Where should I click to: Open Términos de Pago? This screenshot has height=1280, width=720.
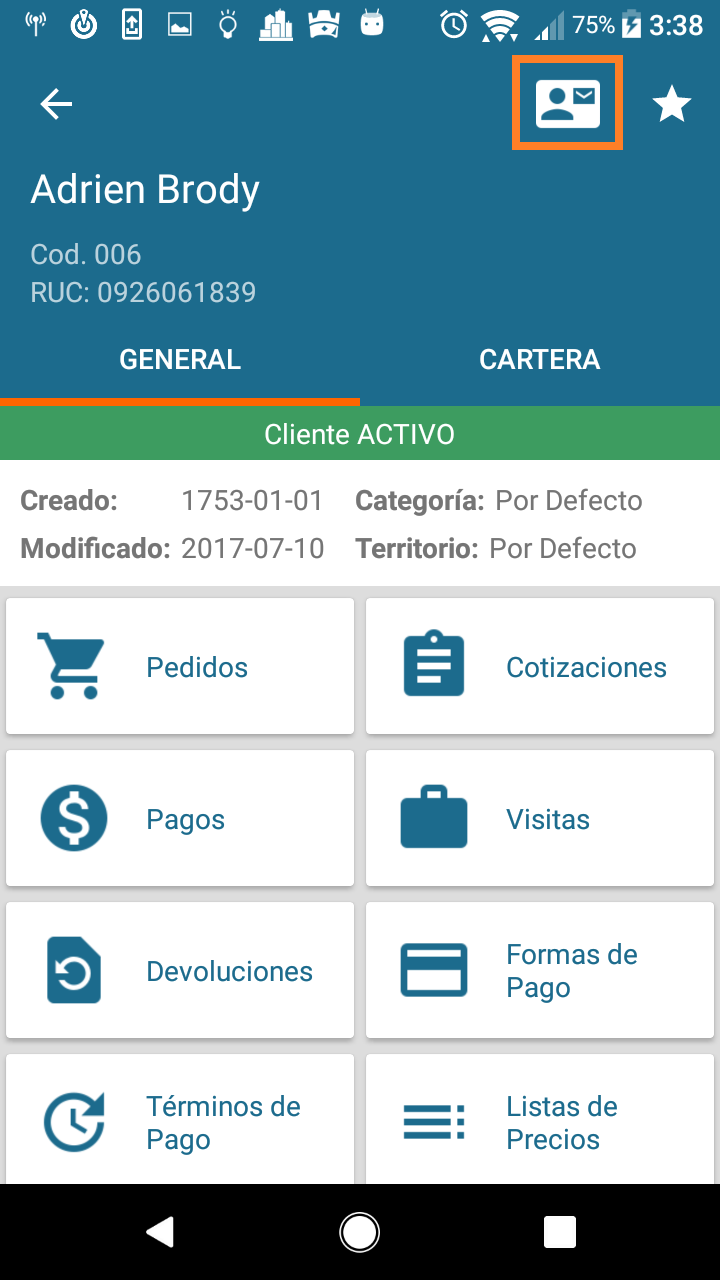click(180, 1121)
